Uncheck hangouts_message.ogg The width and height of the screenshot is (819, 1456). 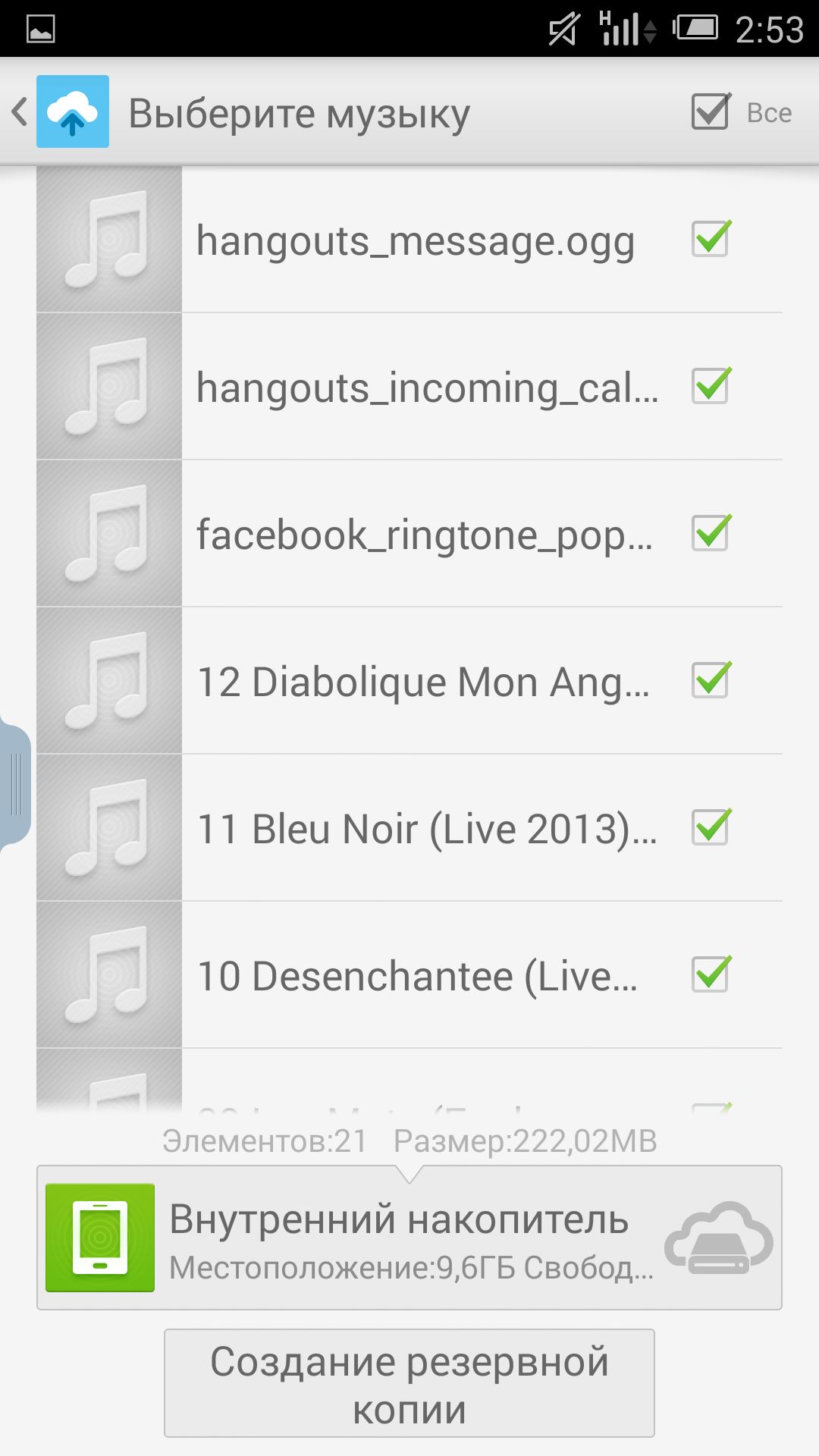pos(711,239)
